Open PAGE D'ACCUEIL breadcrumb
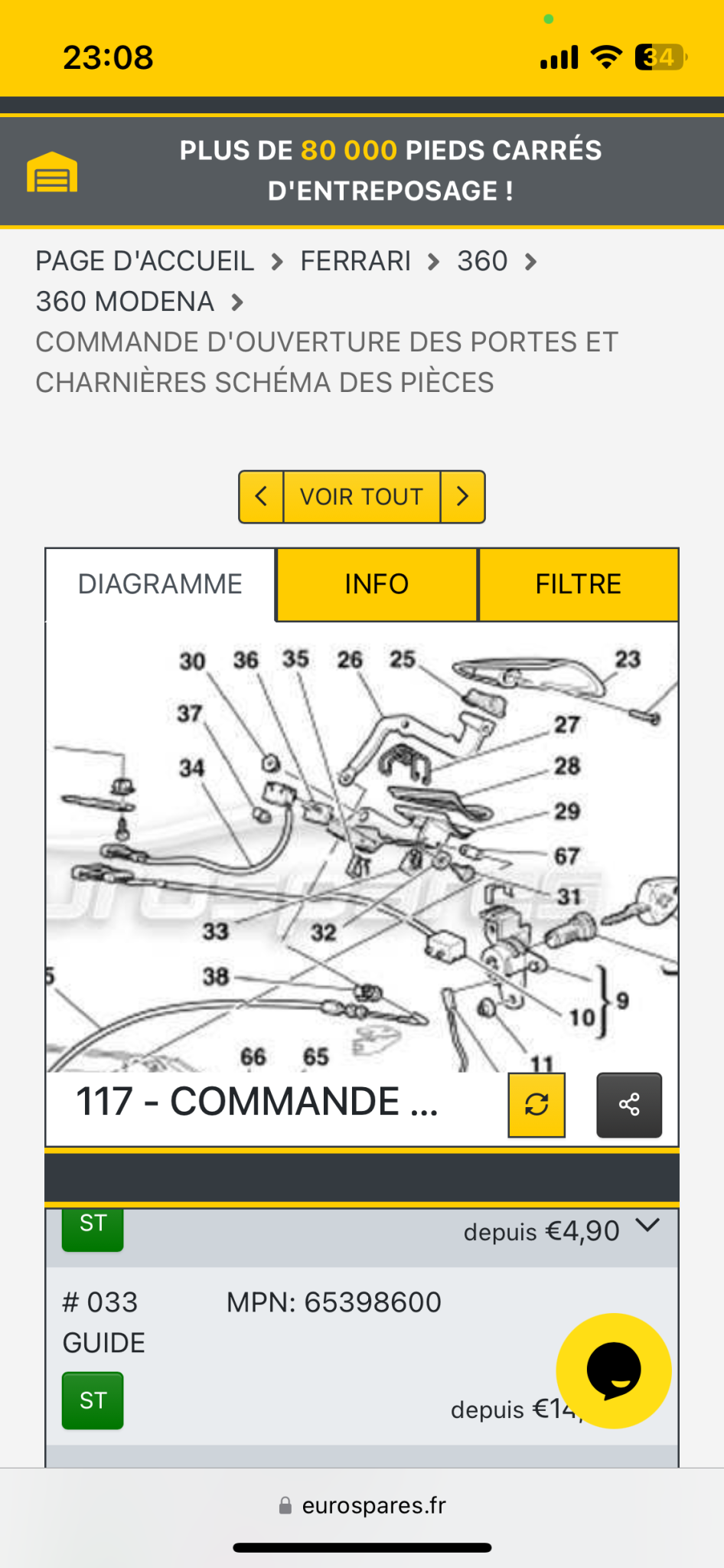724x1568 pixels. (145, 261)
